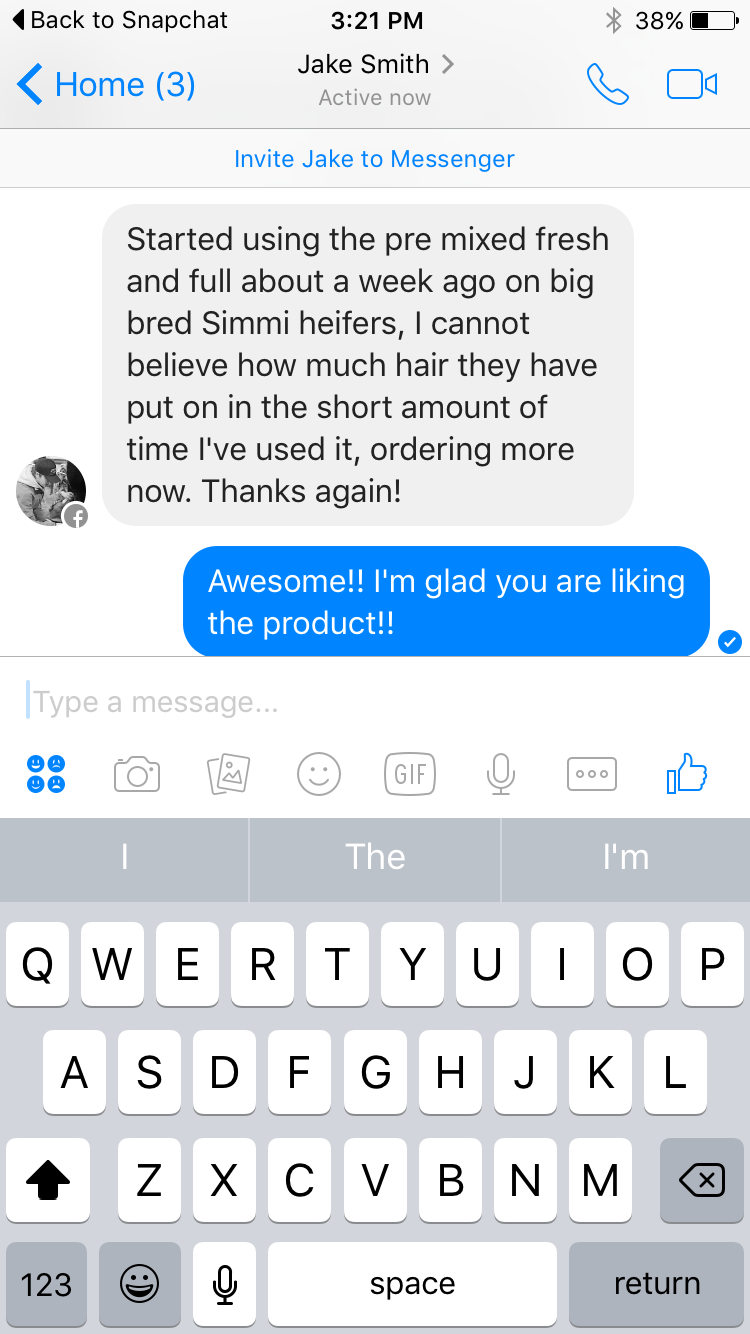View Jake's profile picture
This screenshot has height=1334, width=750.
click(x=51, y=491)
